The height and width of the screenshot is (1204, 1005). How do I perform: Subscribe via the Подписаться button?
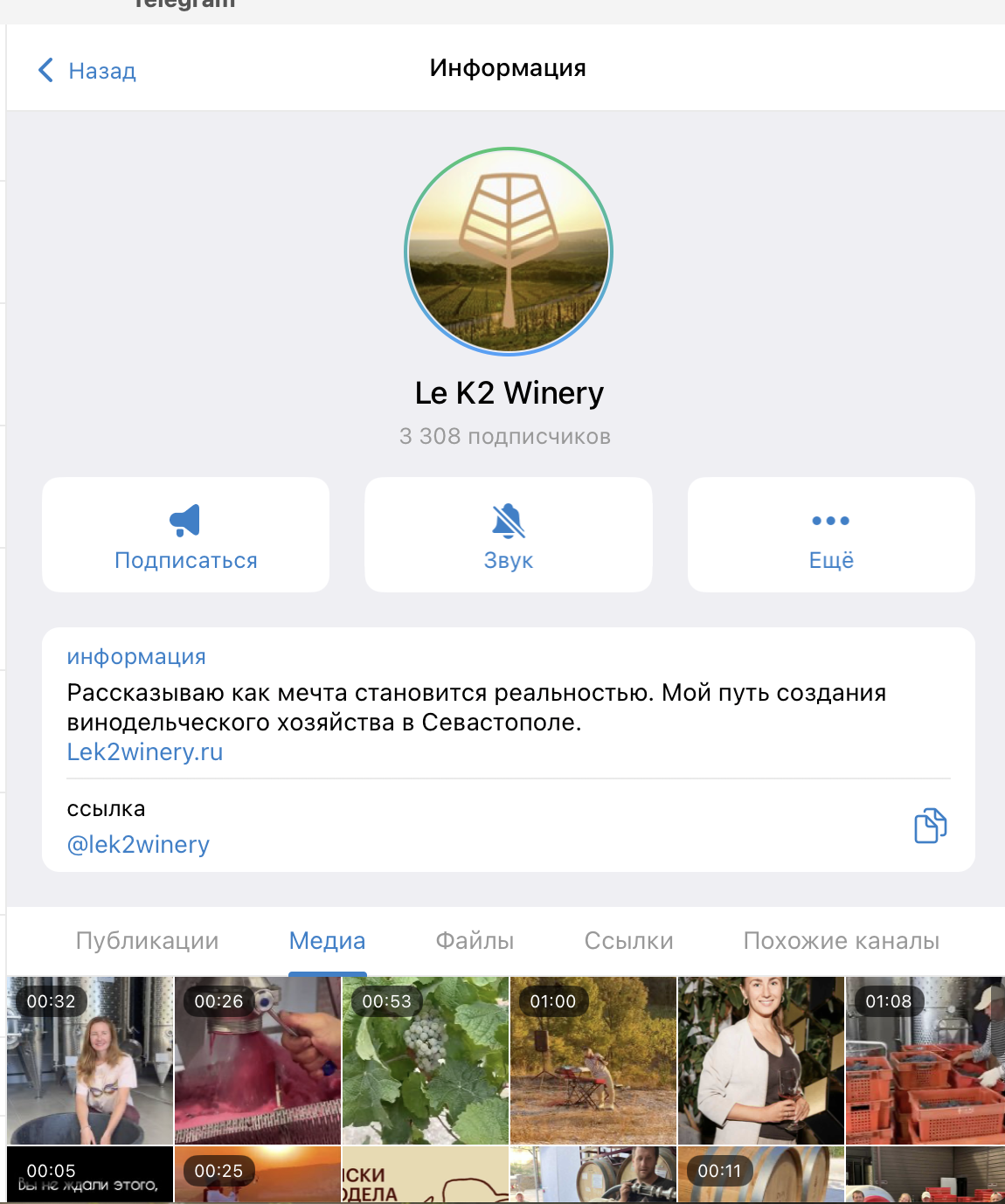tap(186, 535)
